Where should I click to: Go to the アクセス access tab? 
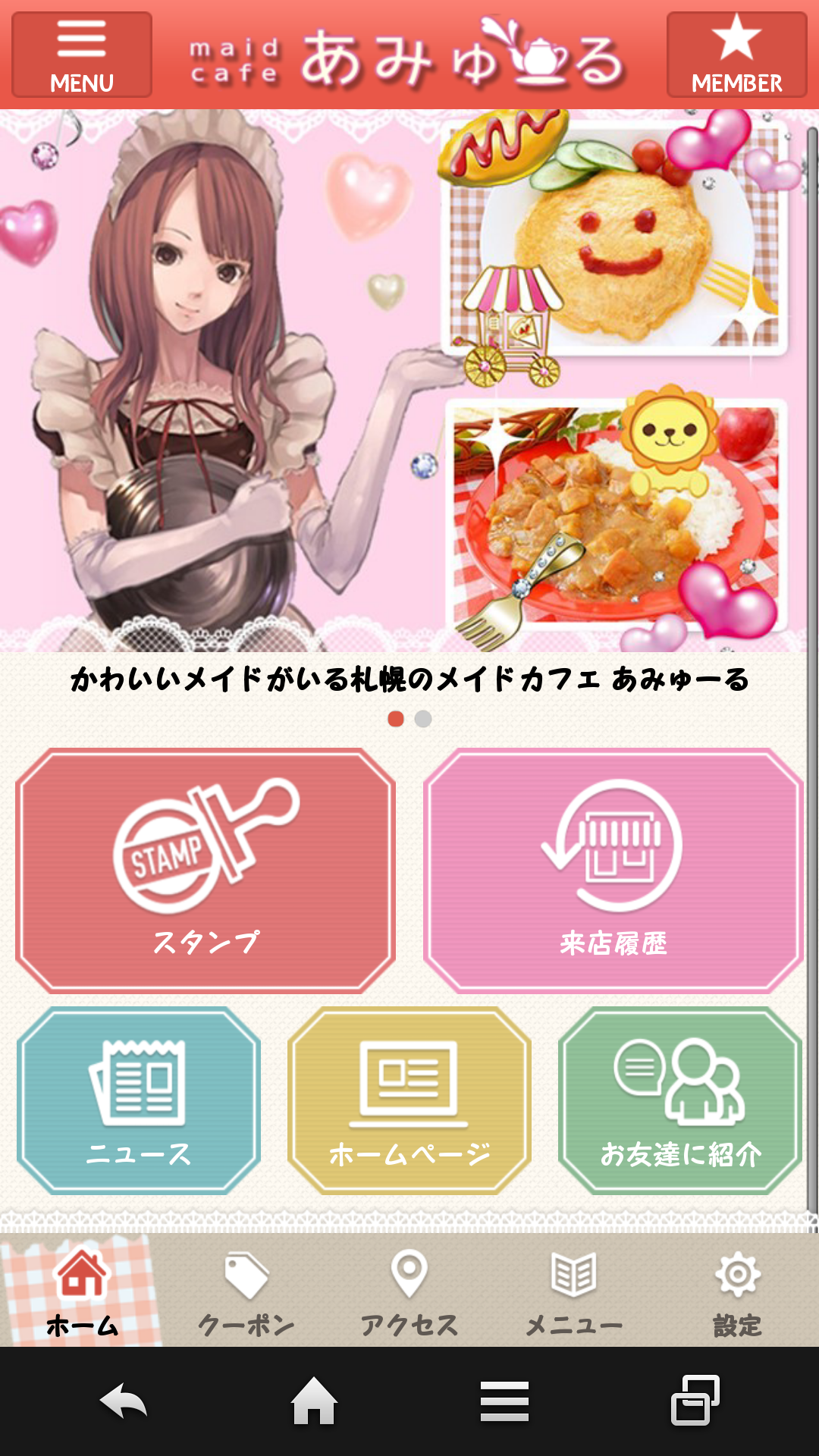click(409, 1291)
